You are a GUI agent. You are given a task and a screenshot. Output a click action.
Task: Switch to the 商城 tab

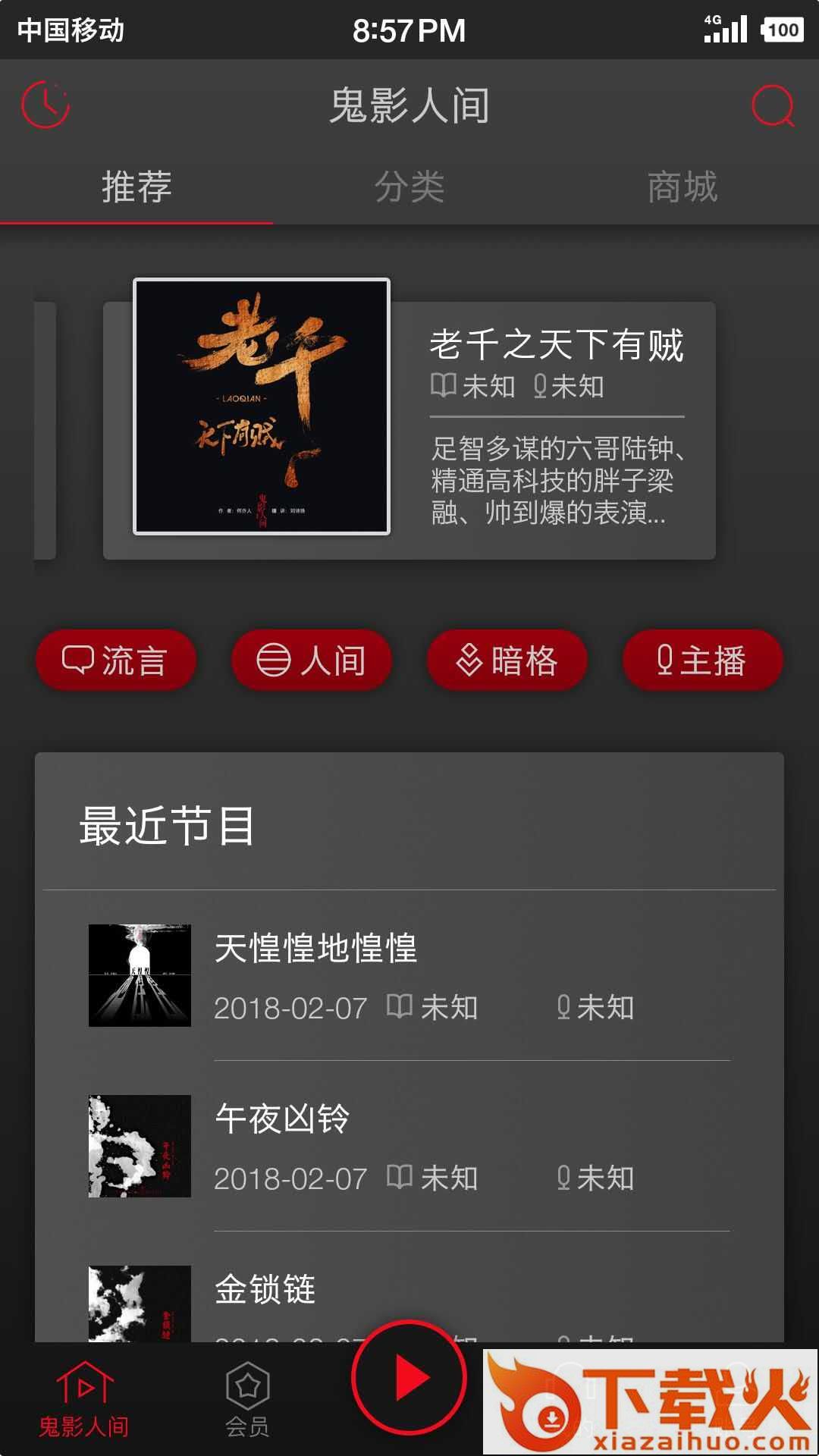pyautogui.click(x=682, y=187)
